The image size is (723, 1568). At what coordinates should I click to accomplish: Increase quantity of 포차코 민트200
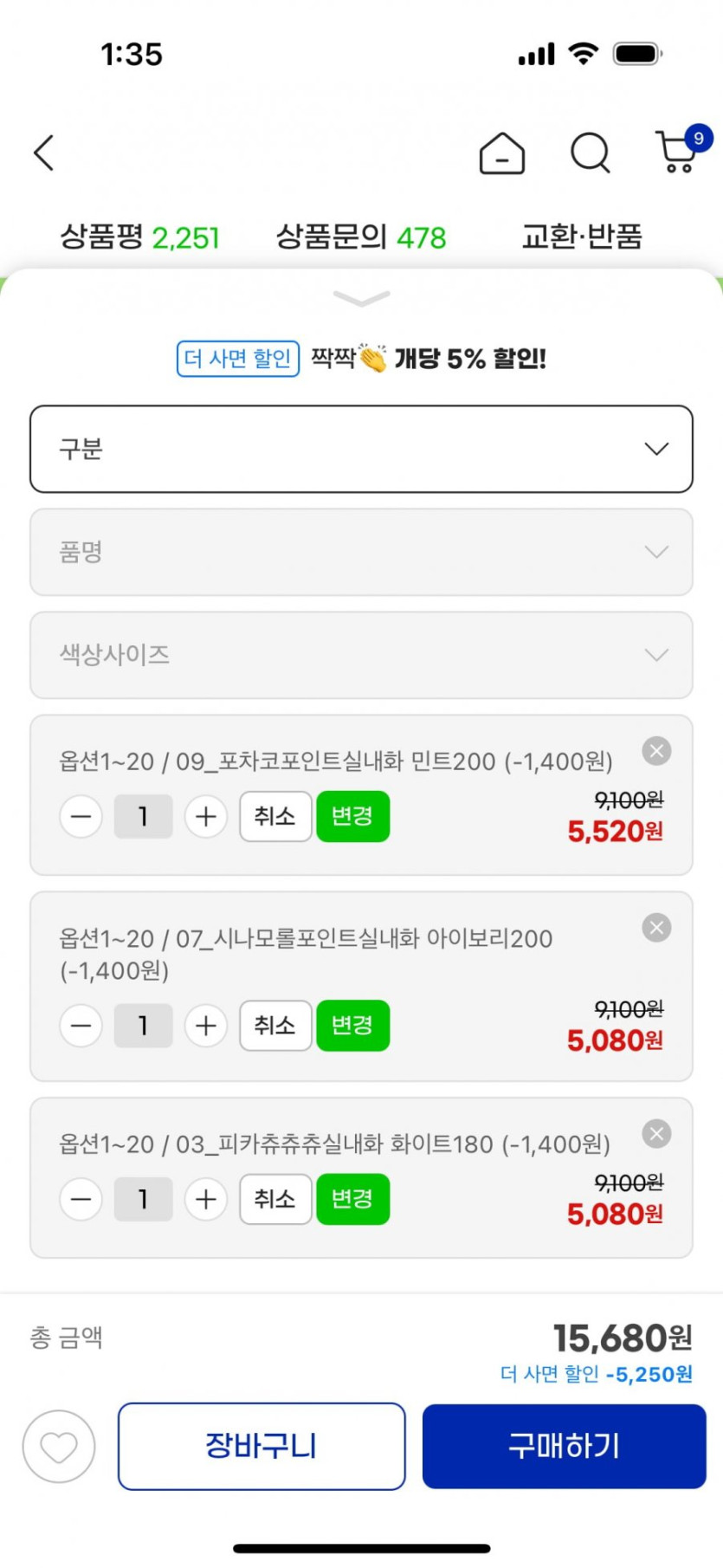[x=206, y=816]
